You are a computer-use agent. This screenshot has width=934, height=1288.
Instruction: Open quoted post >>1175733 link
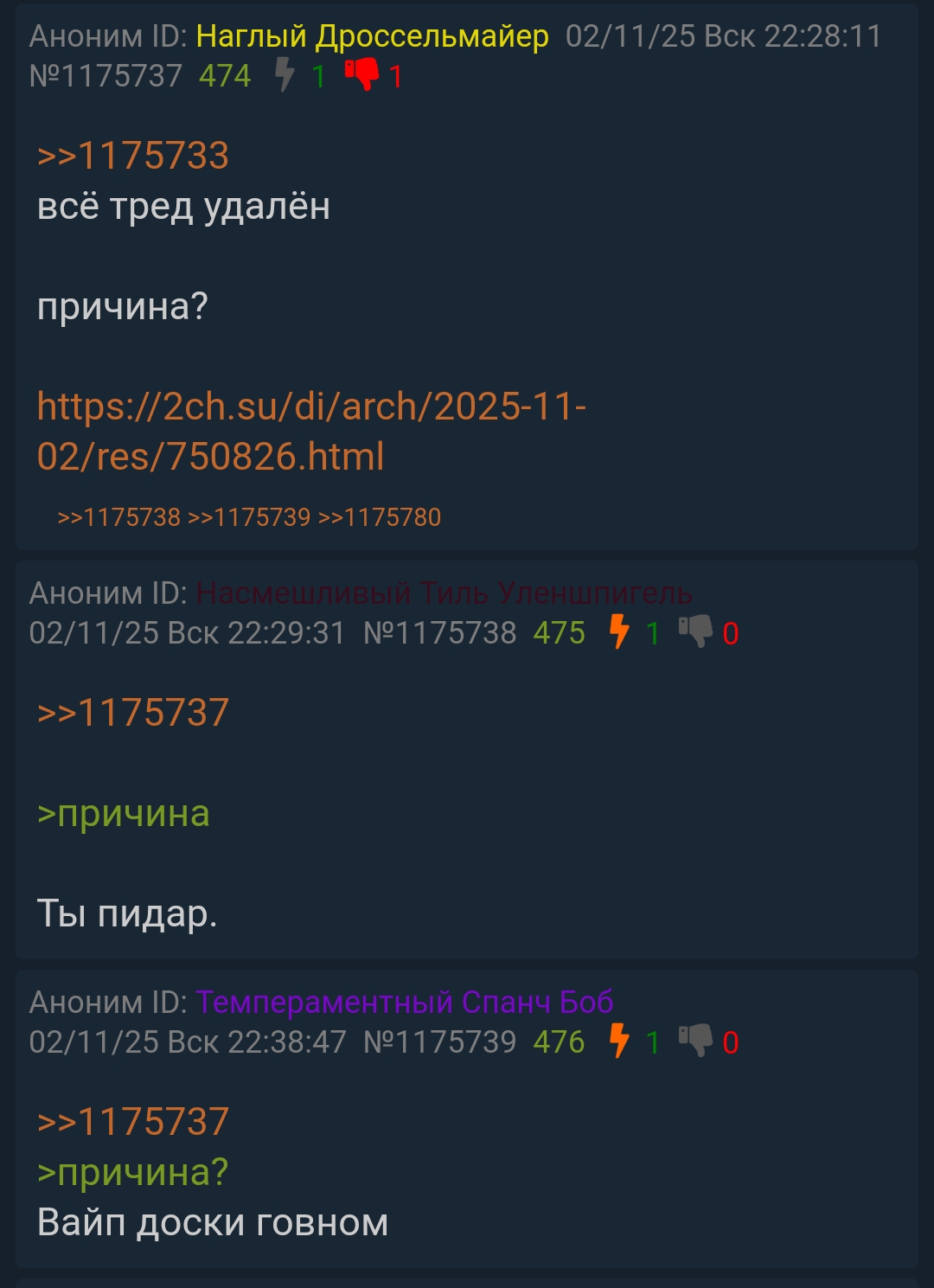point(133,156)
